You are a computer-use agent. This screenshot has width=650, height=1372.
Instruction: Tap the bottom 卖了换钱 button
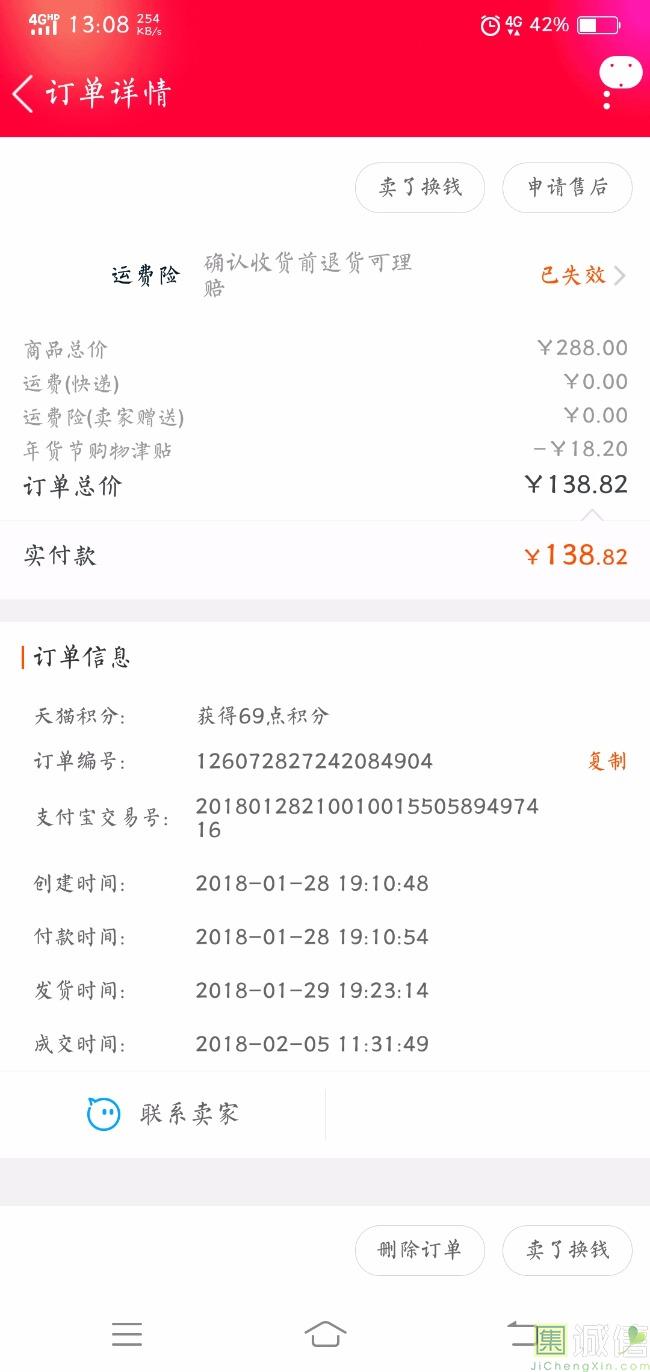click(567, 1250)
